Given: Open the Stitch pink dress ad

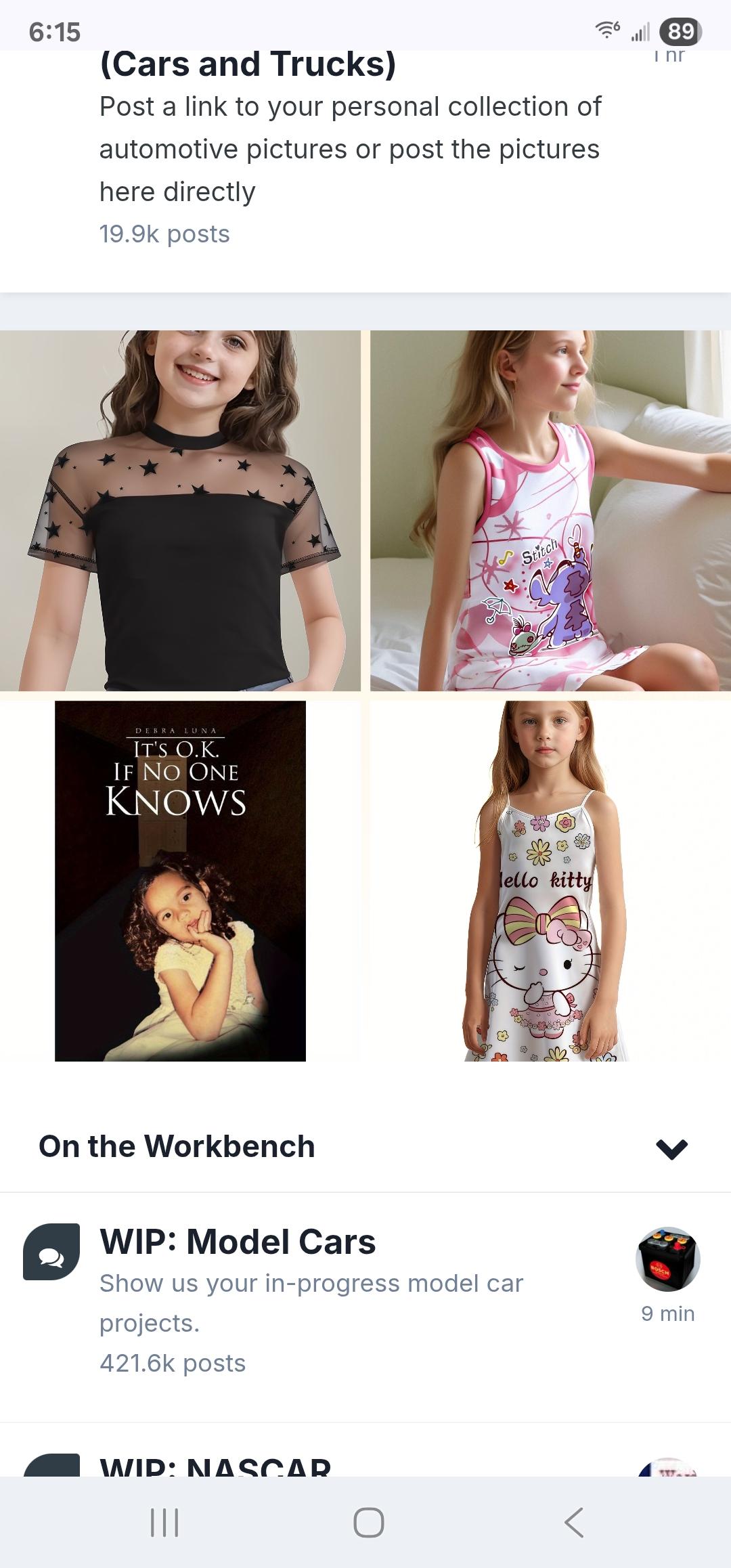Looking at the screenshot, I should [550, 510].
